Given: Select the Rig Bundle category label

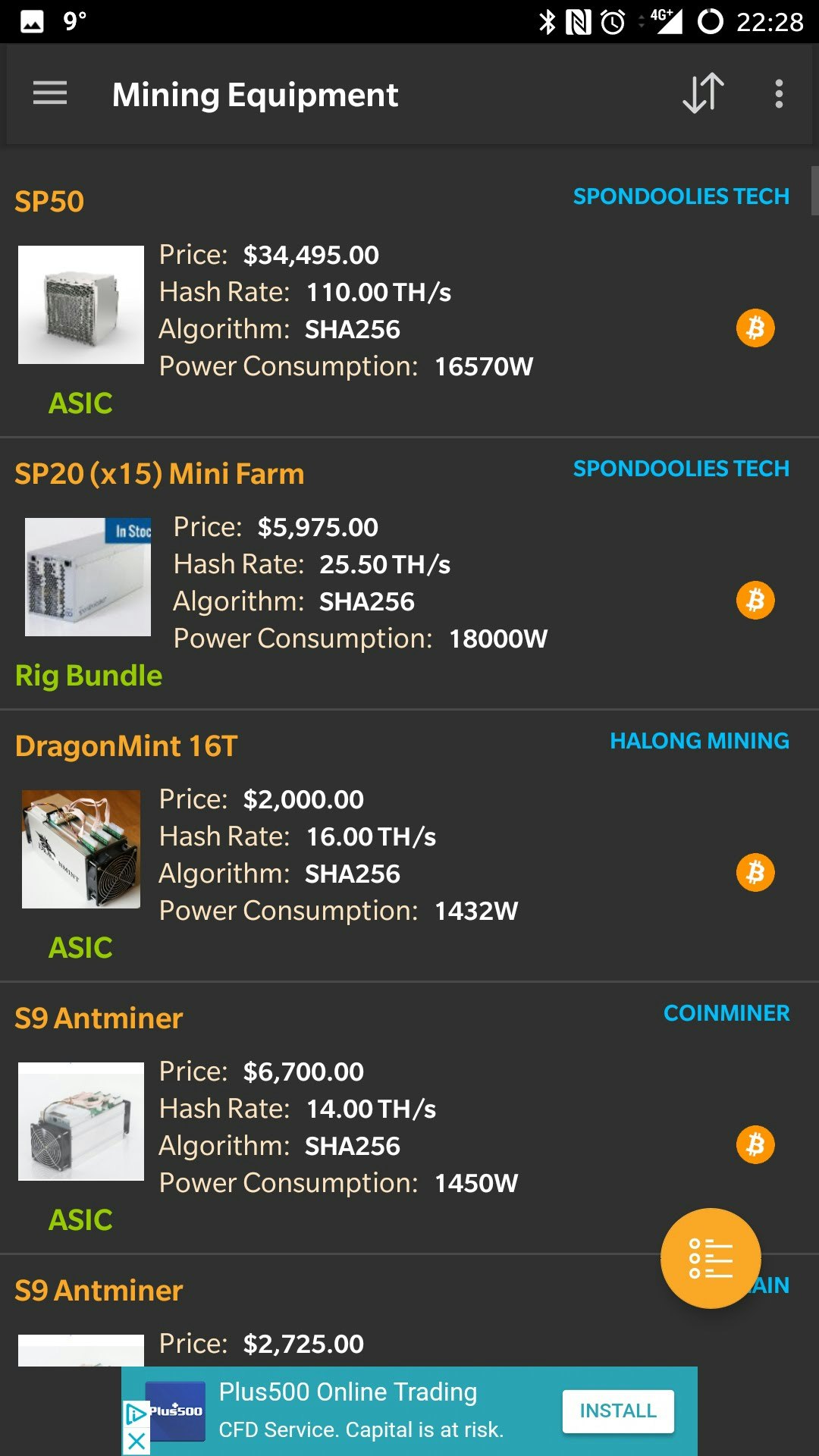Looking at the screenshot, I should pyautogui.click(x=89, y=674).
